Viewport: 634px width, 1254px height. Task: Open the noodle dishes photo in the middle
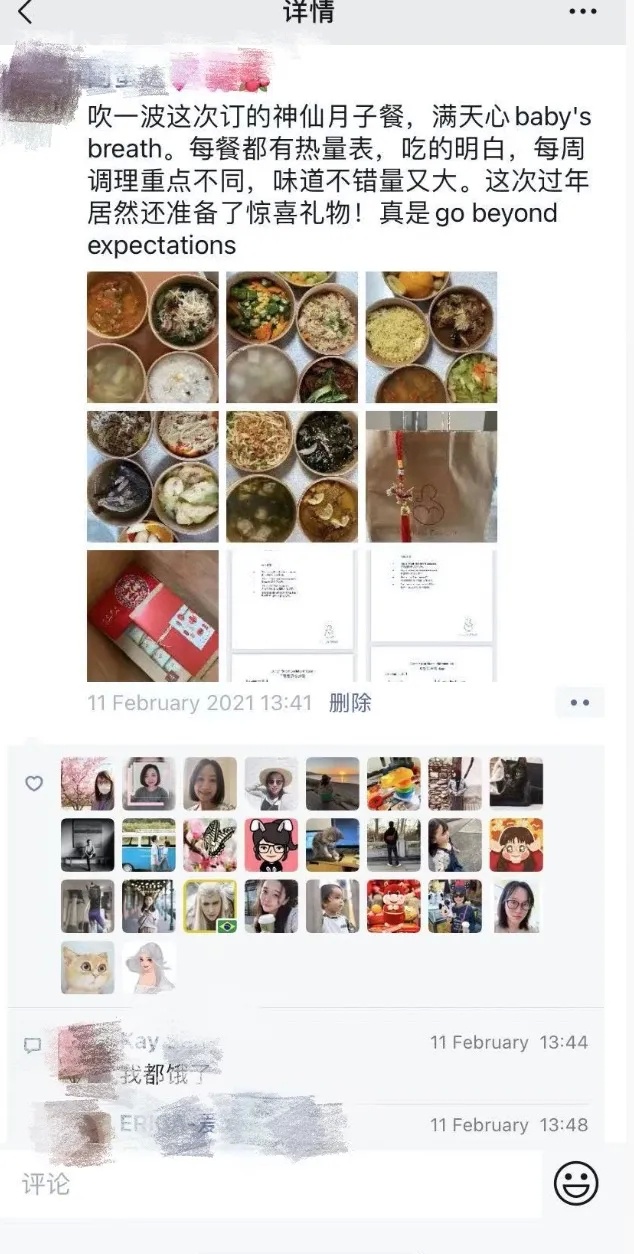tap(291, 476)
